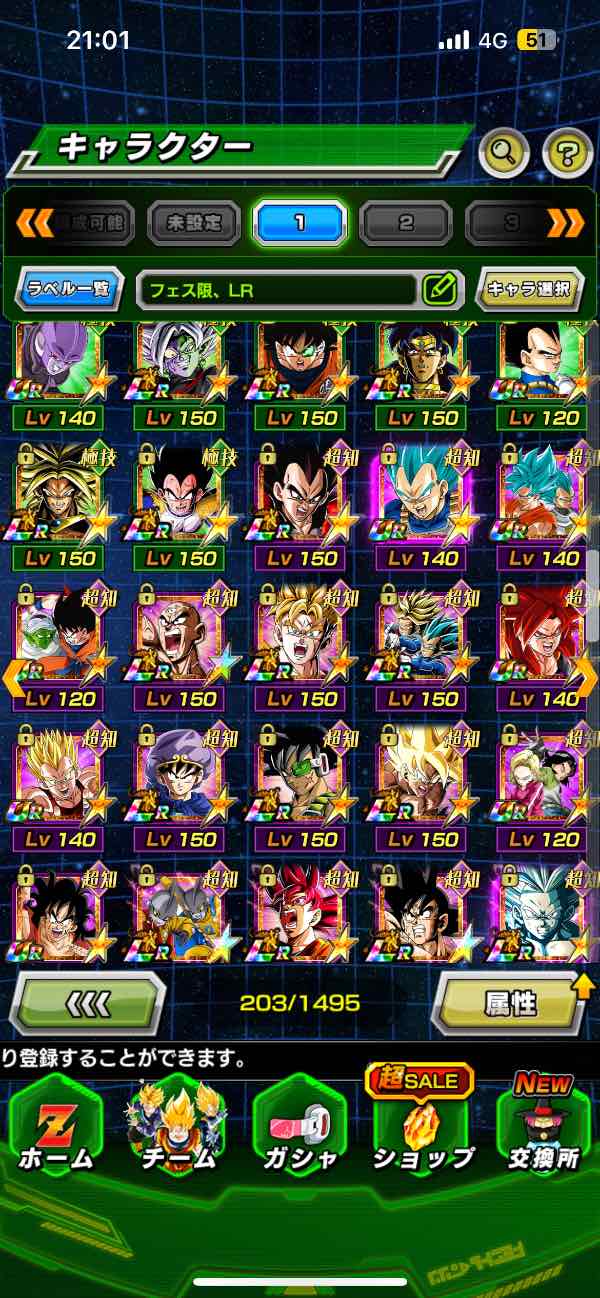This screenshot has width=600, height=1298.
Task: Open the question mark help icon
Action: tap(567, 153)
